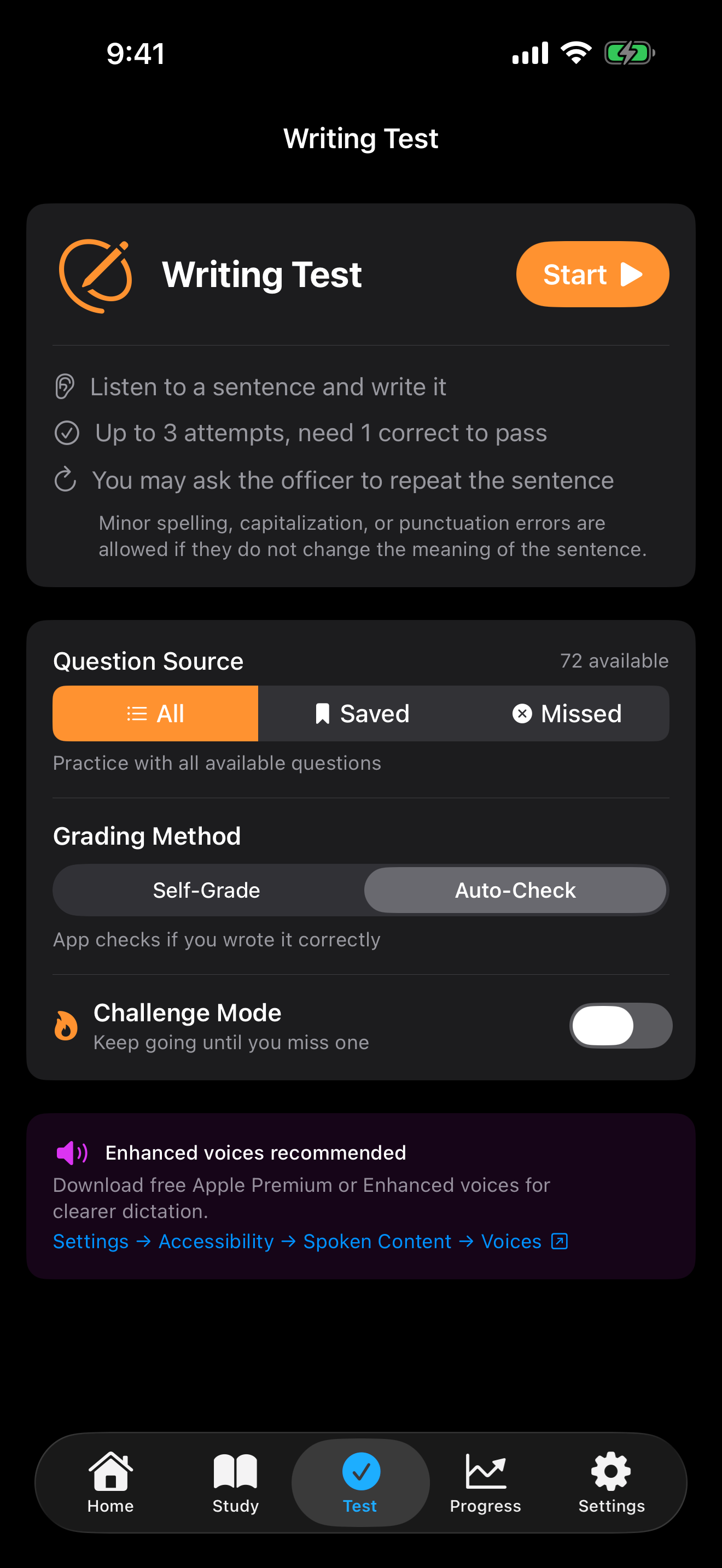Viewport: 722px width, 1568px height.
Task: Select the All question source segment
Action: point(155,713)
